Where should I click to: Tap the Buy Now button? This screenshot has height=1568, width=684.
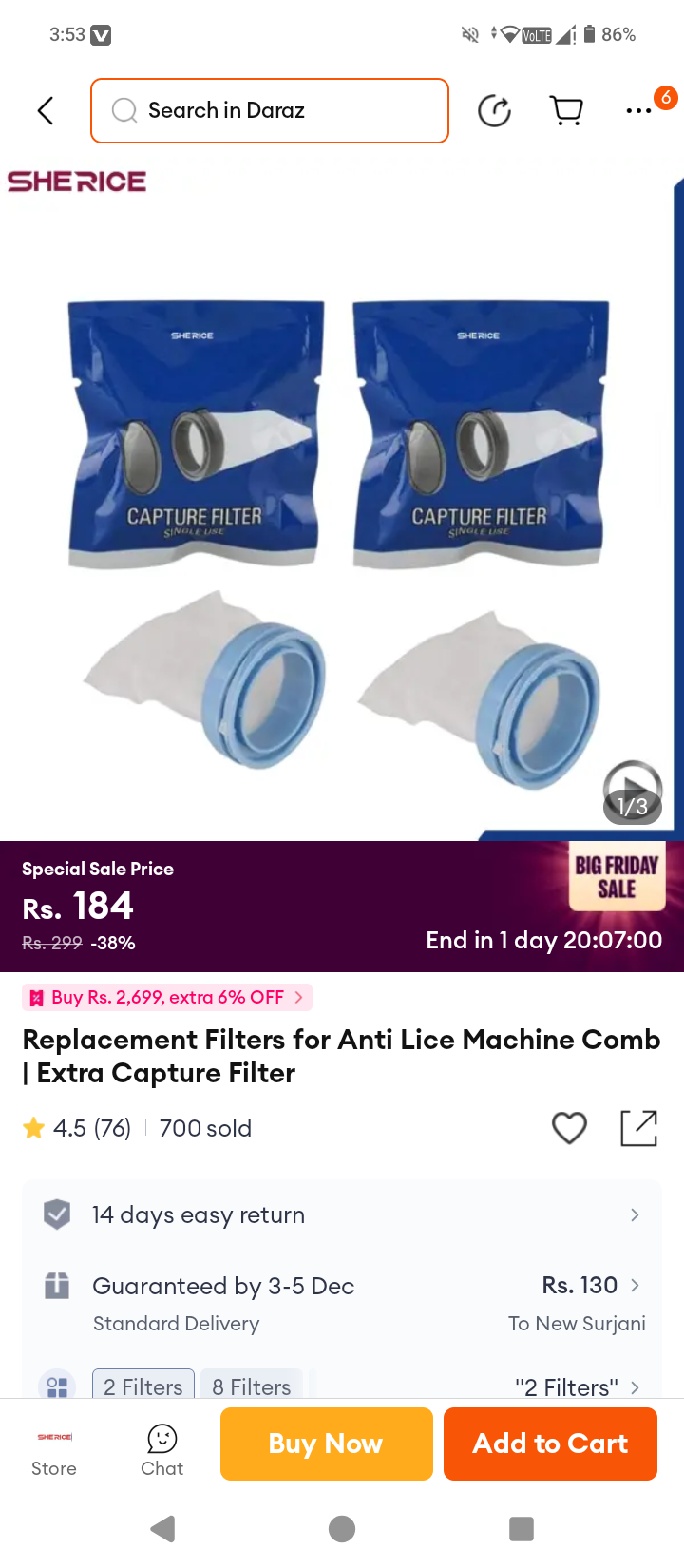(327, 1444)
